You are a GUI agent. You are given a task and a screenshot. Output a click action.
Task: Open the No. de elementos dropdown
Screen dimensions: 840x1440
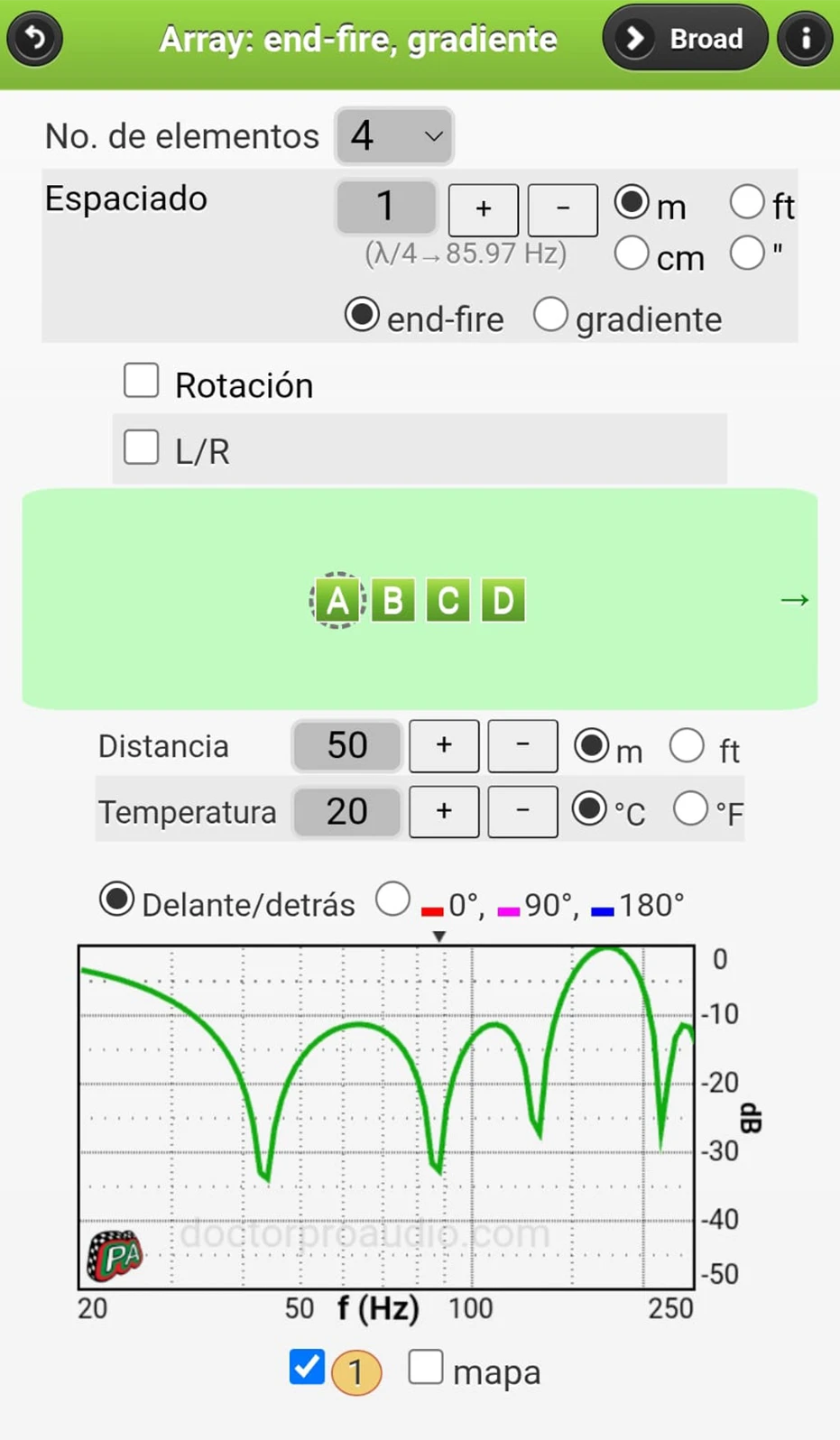pos(394,135)
